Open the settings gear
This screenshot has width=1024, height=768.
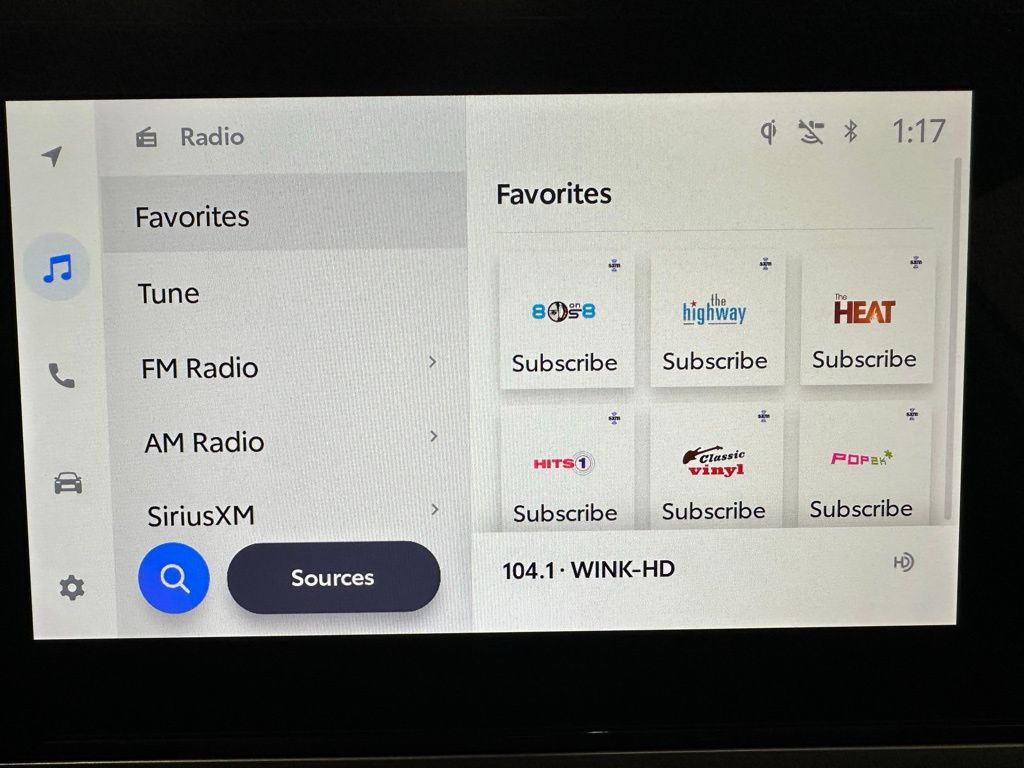[71, 588]
